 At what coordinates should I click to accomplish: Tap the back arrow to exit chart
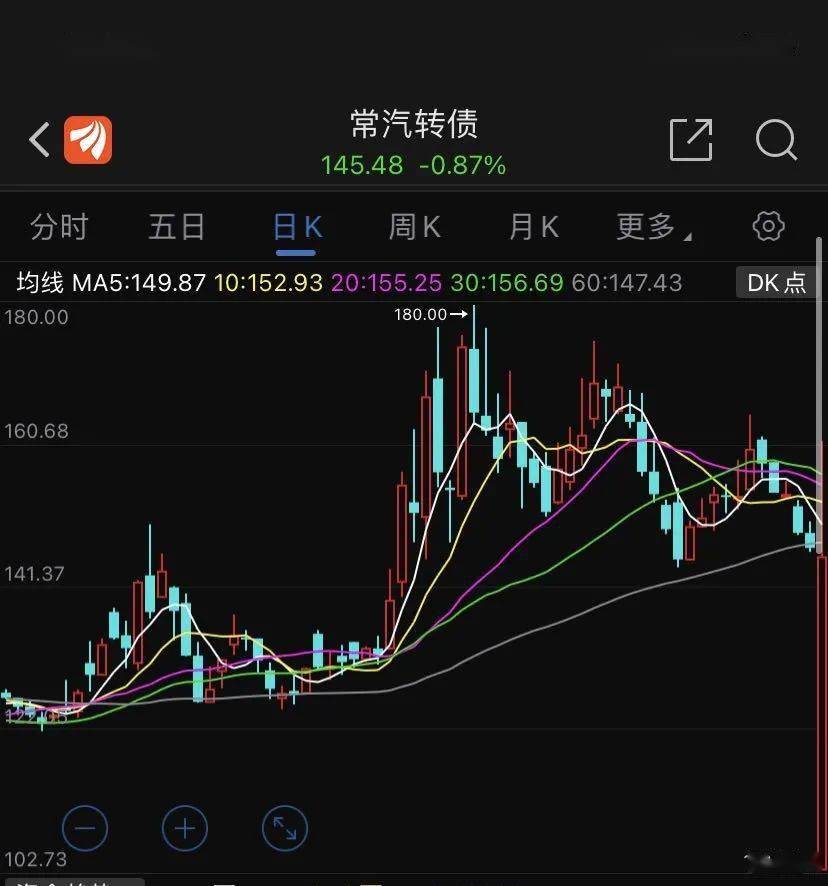point(37,140)
